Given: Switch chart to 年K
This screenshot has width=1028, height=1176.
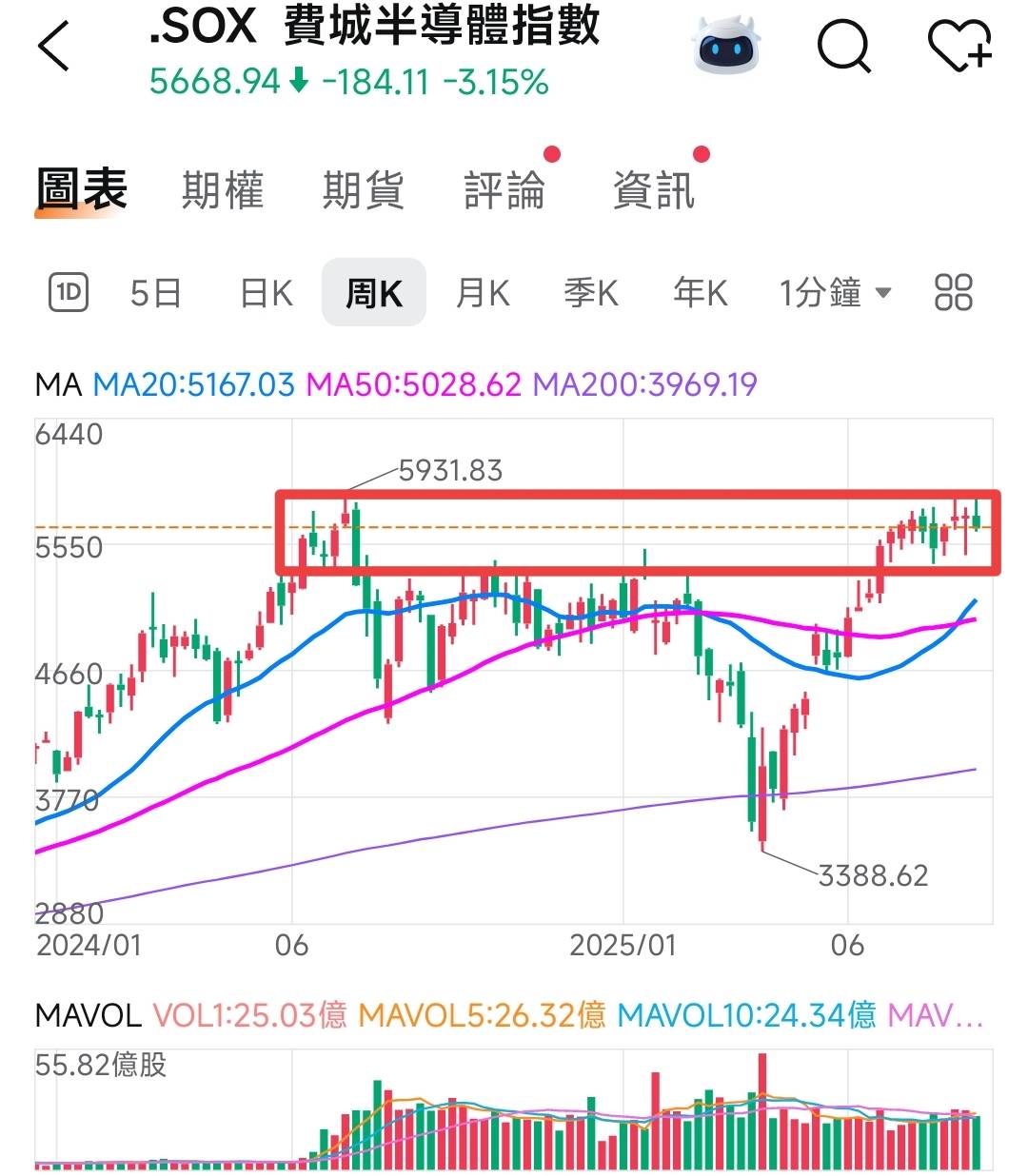Looking at the screenshot, I should click(x=700, y=293).
